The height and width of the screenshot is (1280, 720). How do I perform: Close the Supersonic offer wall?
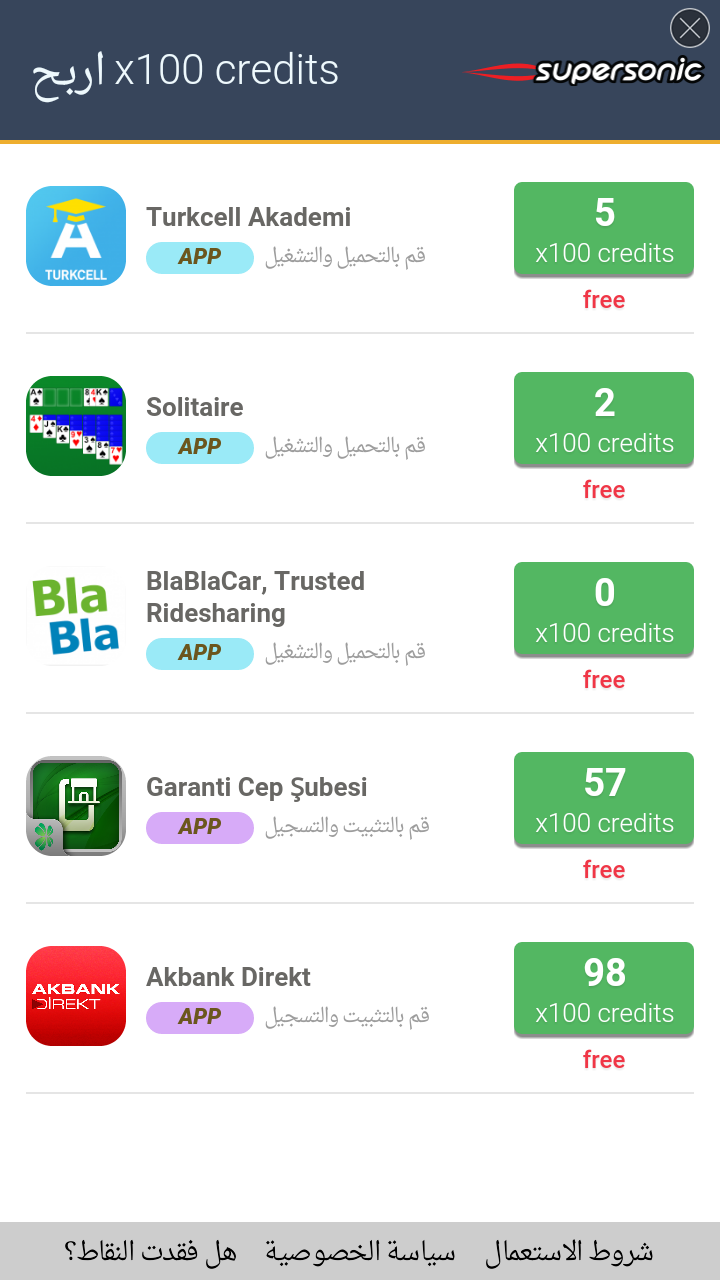pos(689,28)
